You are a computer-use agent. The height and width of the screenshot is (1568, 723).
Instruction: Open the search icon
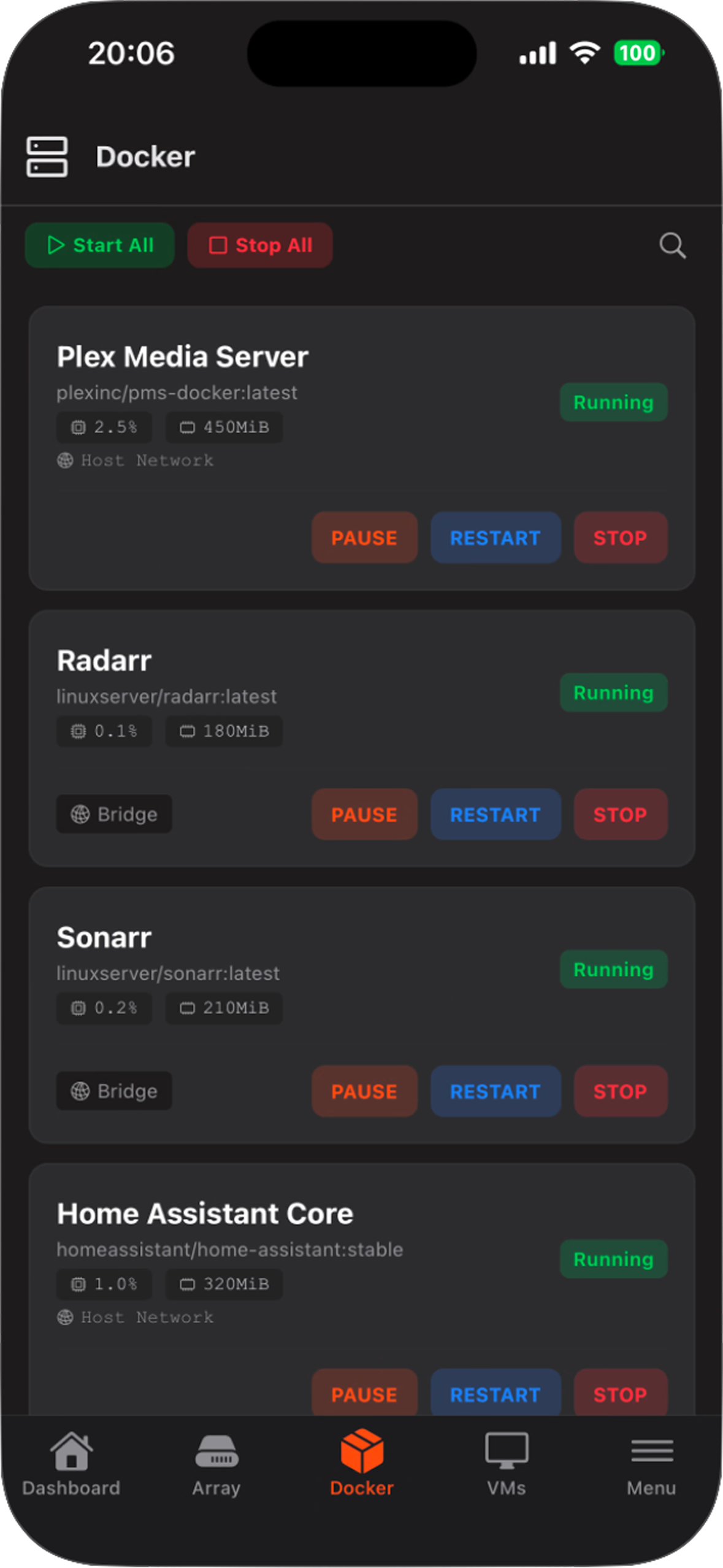673,245
